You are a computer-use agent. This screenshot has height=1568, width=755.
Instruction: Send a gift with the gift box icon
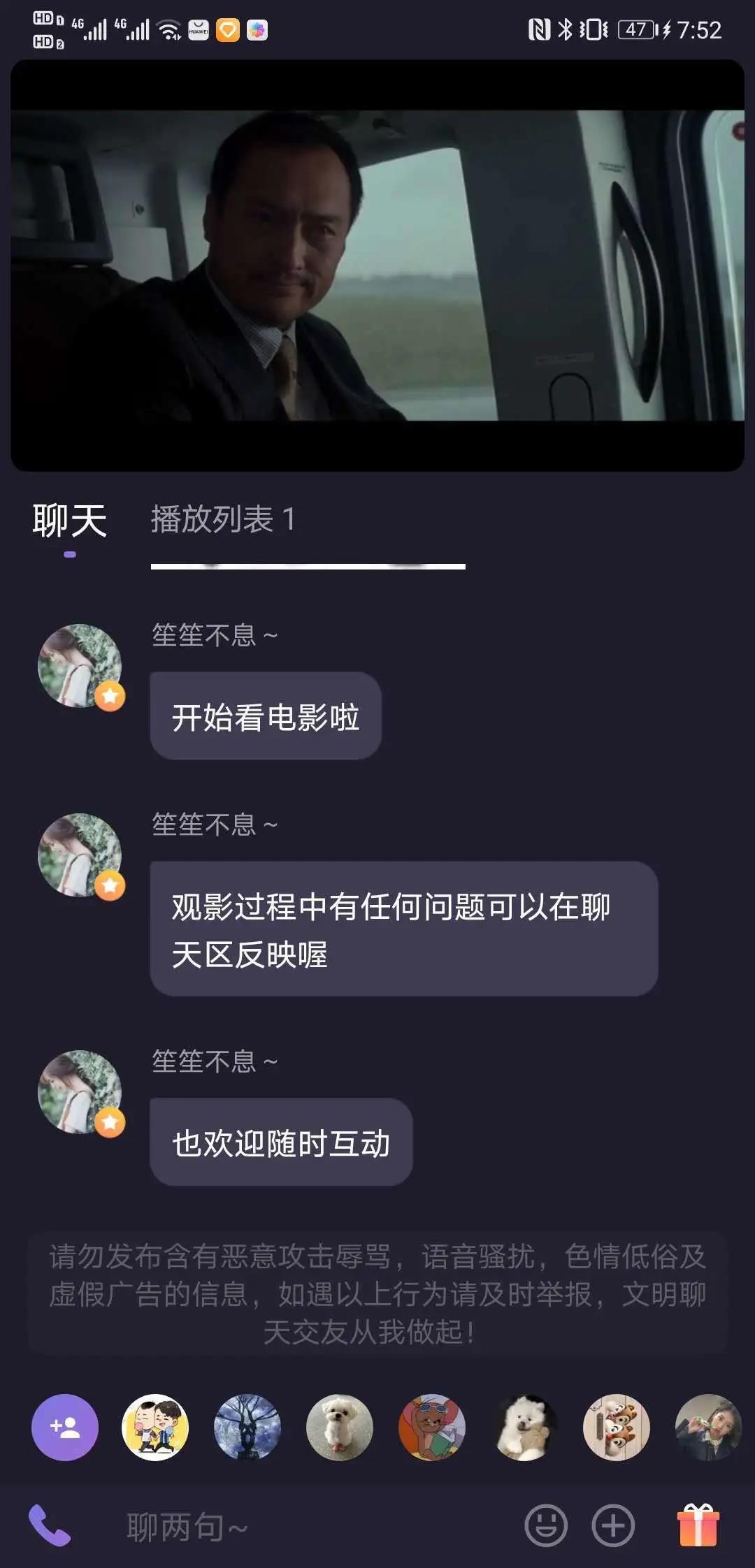click(x=698, y=1525)
